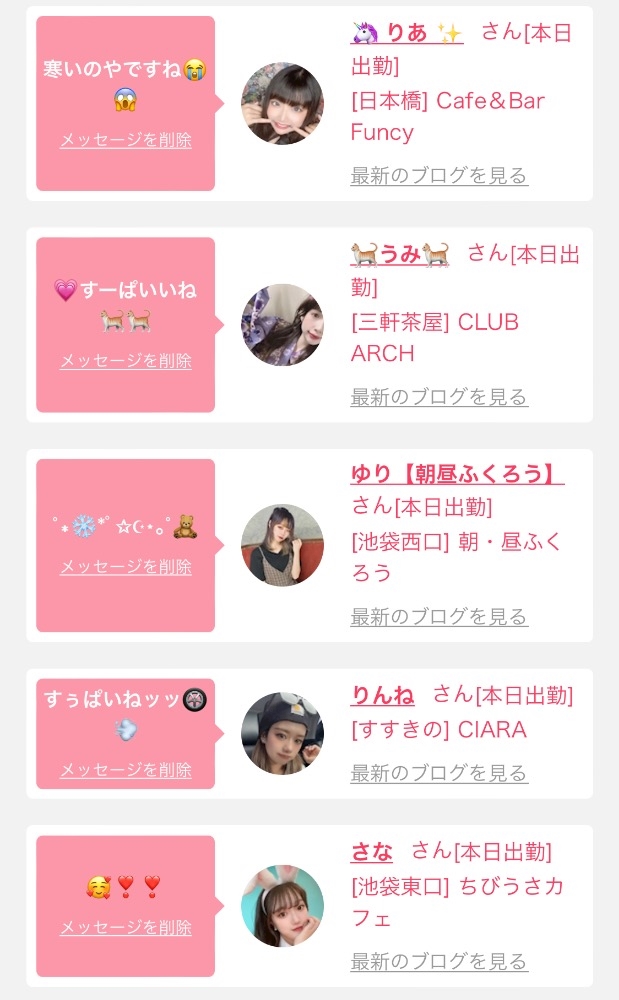The height and width of the screenshot is (1000, 619).
Task: Delete the すぅぱいねッッ message to りんね
Action: click(126, 770)
